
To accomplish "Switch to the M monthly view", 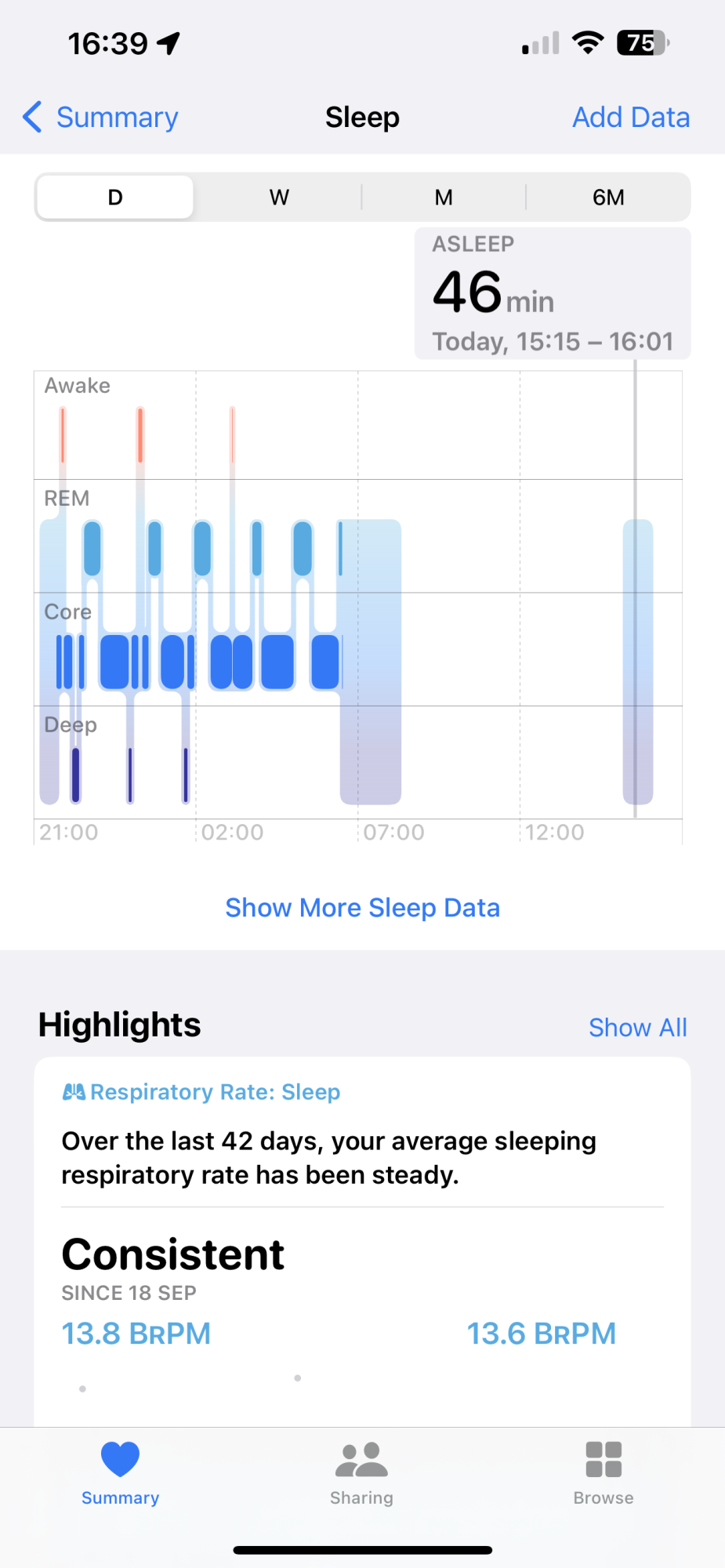I will point(444,197).
